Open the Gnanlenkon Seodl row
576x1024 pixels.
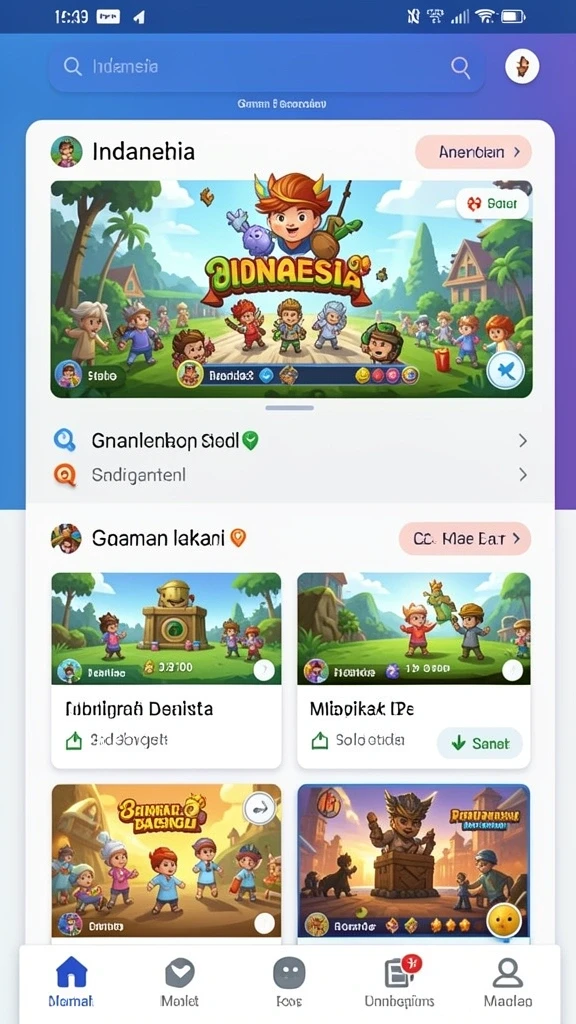[291, 441]
